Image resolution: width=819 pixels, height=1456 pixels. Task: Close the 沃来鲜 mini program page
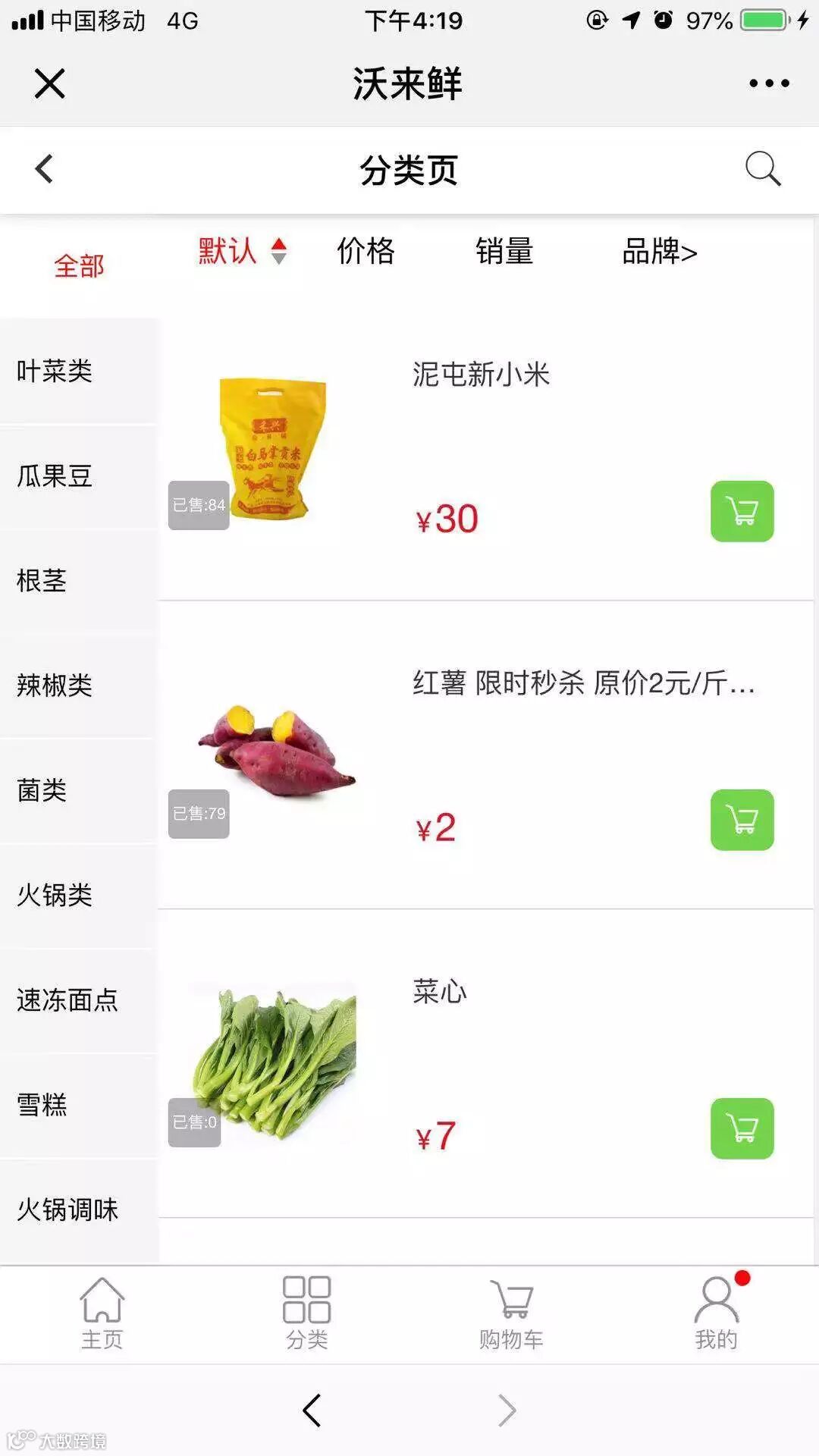click(x=50, y=83)
